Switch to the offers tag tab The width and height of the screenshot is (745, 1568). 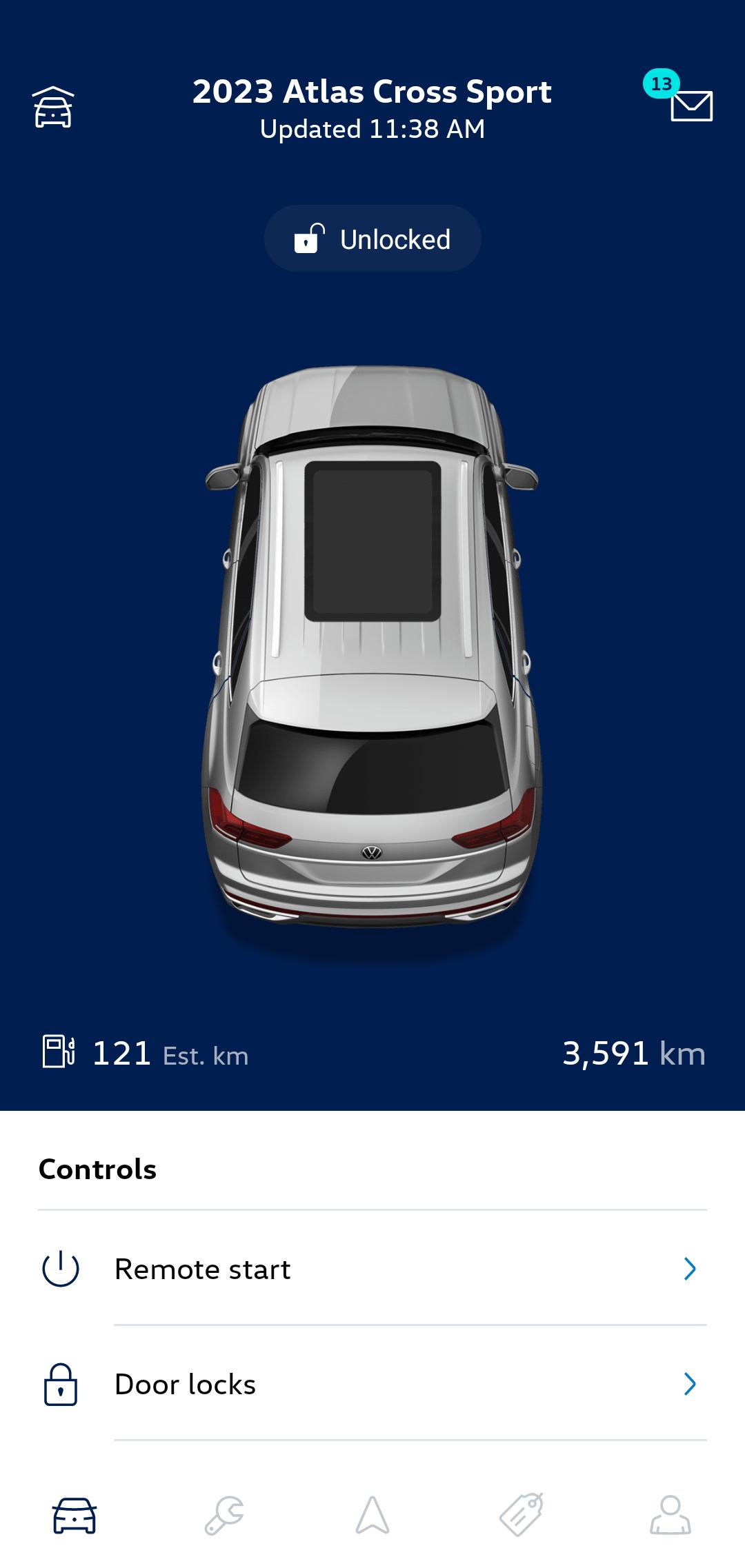pos(521,1516)
